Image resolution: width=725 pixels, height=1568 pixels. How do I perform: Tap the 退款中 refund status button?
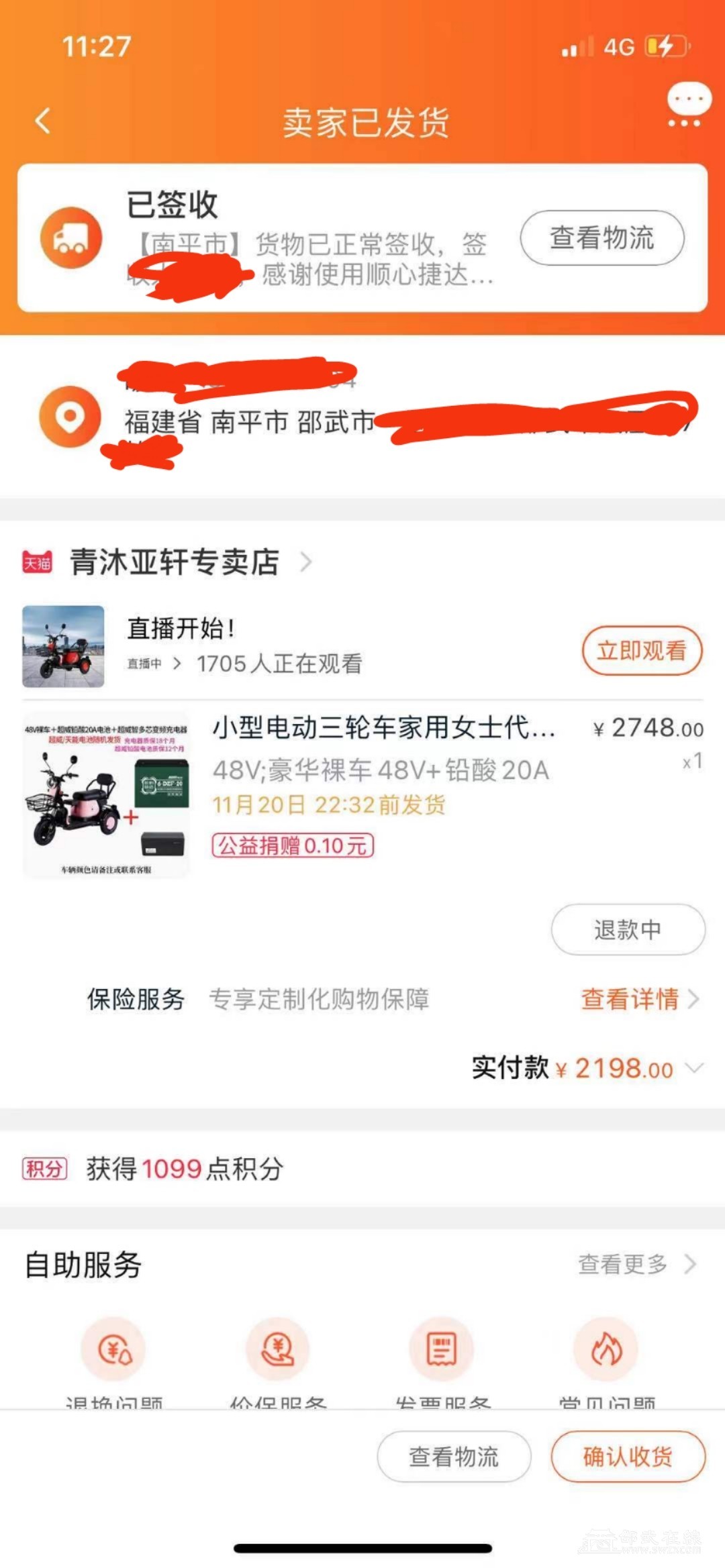(x=628, y=929)
